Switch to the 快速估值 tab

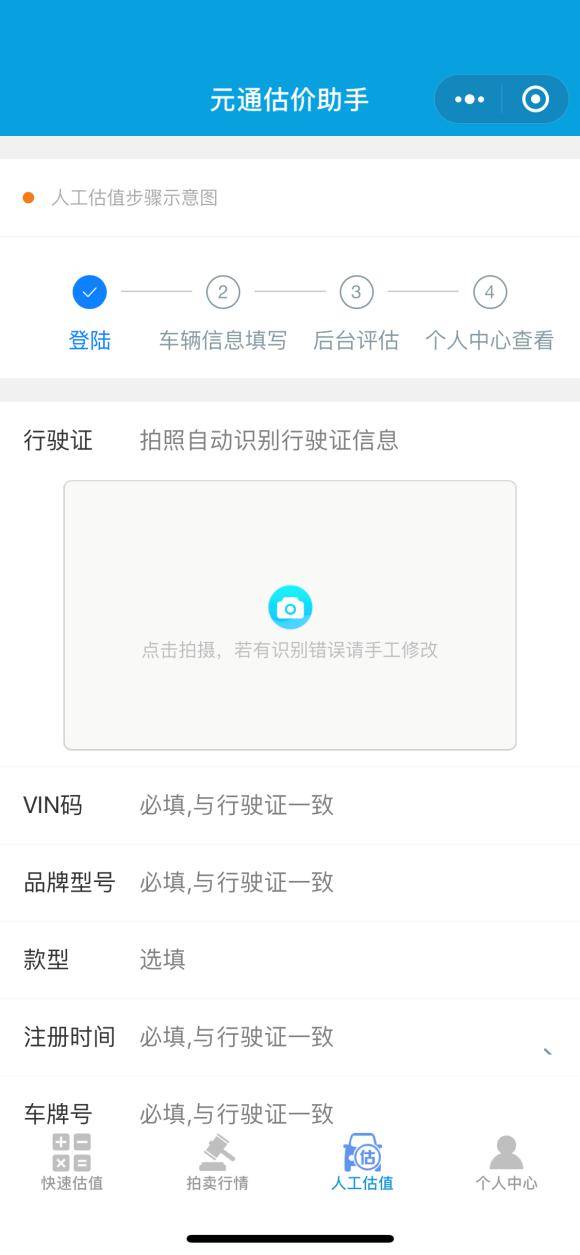(x=72, y=1163)
